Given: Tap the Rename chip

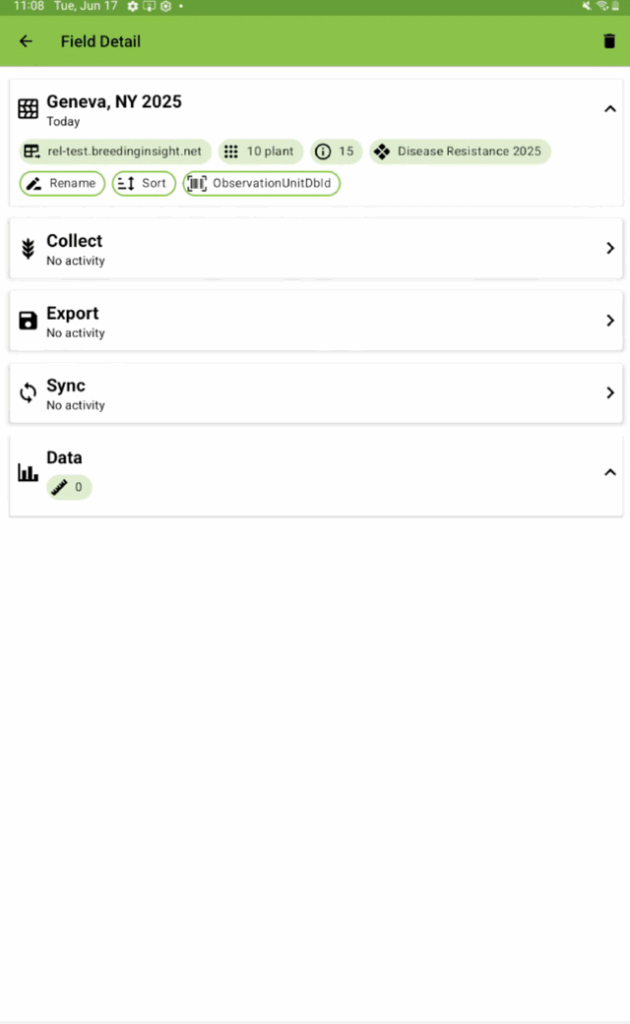Looking at the screenshot, I should [x=62, y=184].
